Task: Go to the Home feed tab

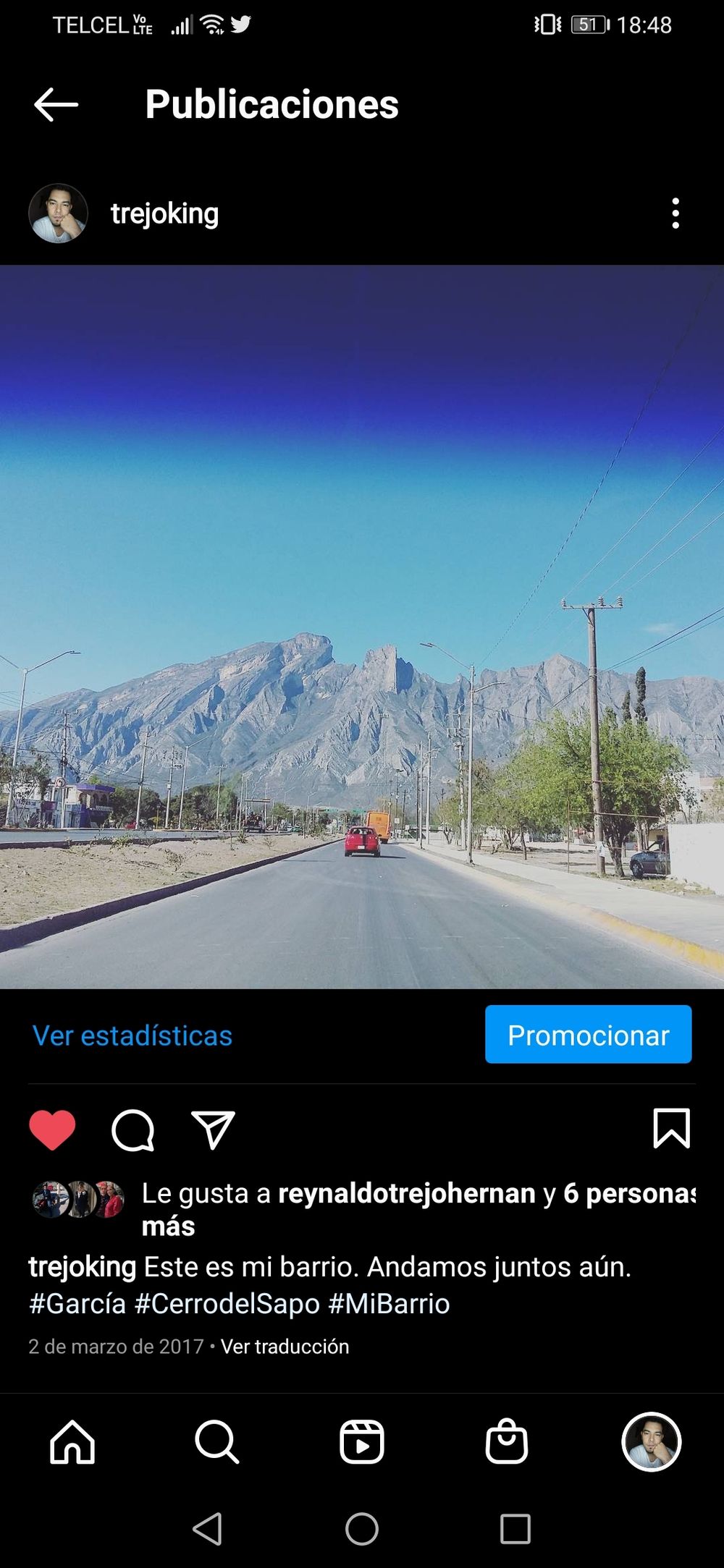Action: pos(72,1441)
